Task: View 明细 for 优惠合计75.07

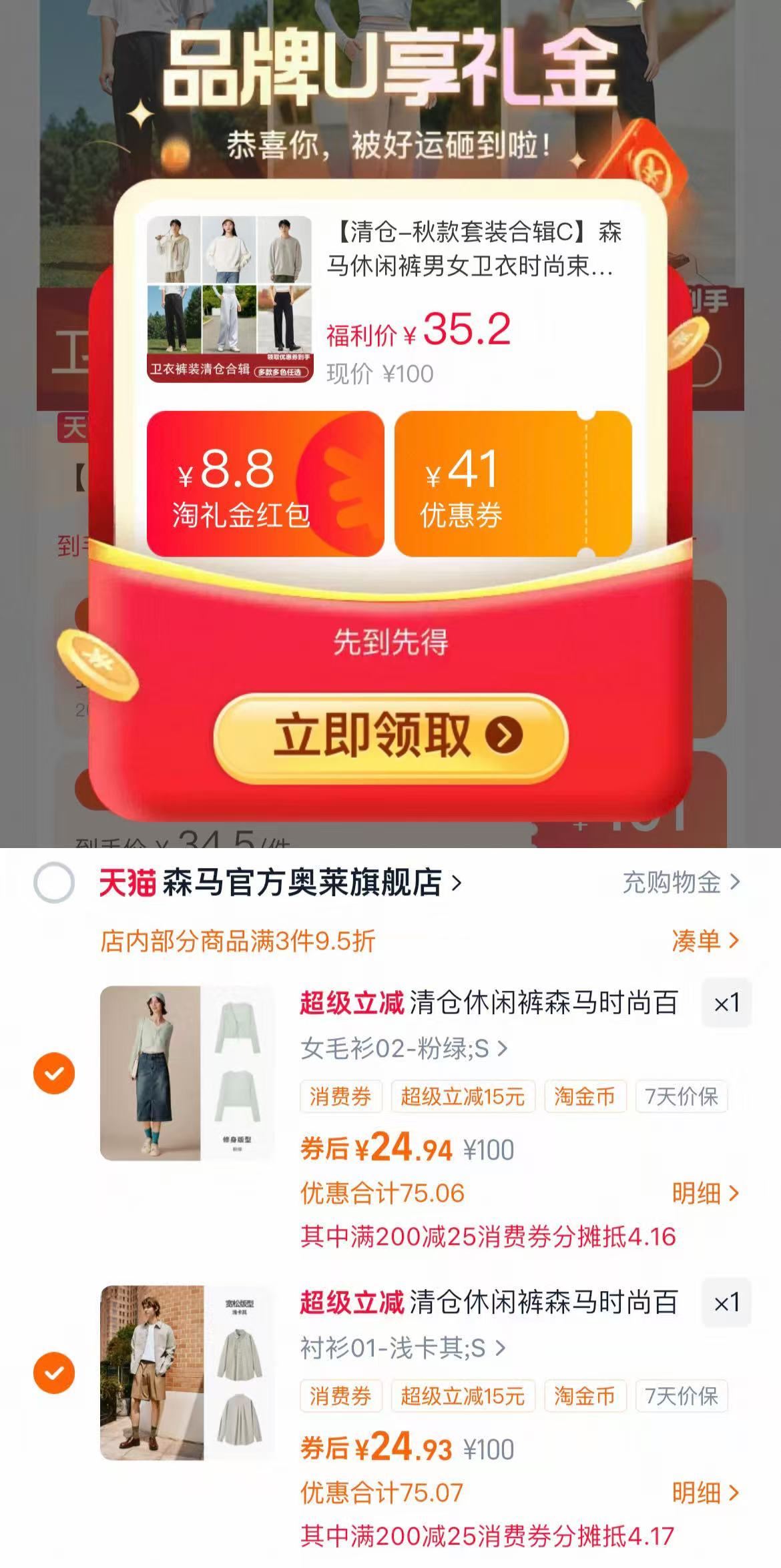Action: 705,1493
